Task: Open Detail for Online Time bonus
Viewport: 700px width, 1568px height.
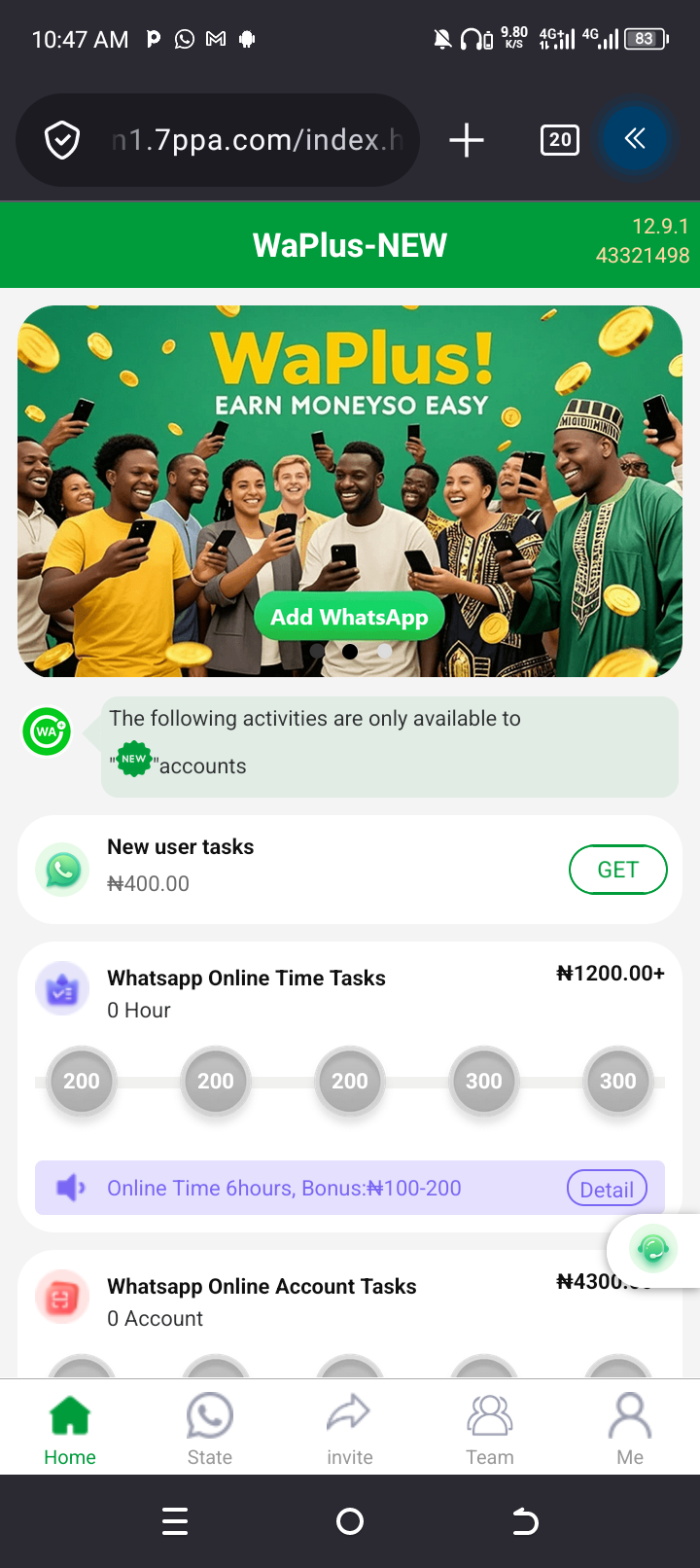Action: pos(607,1189)
